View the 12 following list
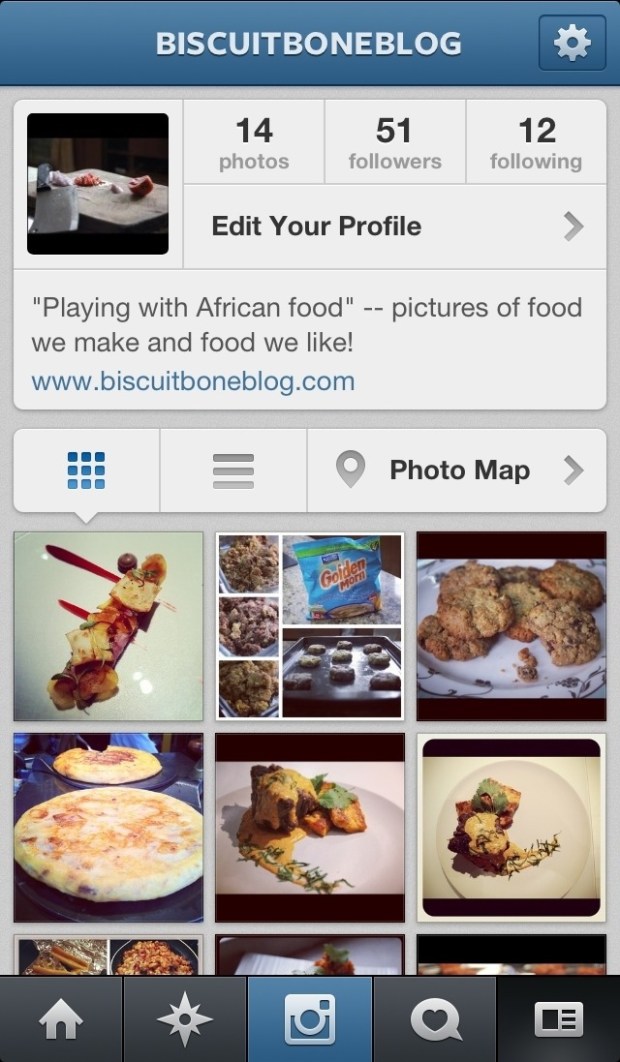 [x=536, y=143]
